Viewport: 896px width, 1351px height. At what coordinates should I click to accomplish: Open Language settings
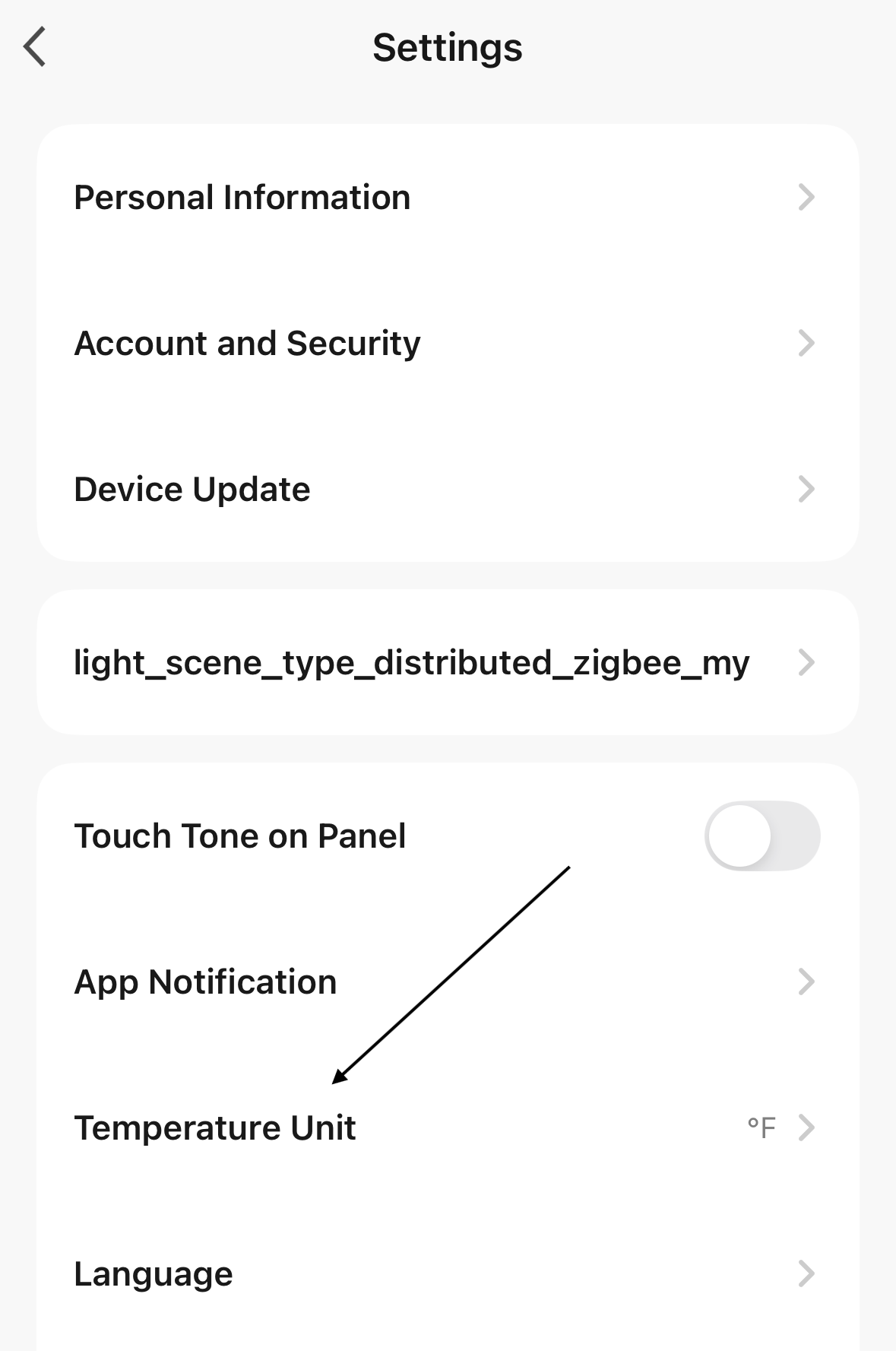[447, 1274]
